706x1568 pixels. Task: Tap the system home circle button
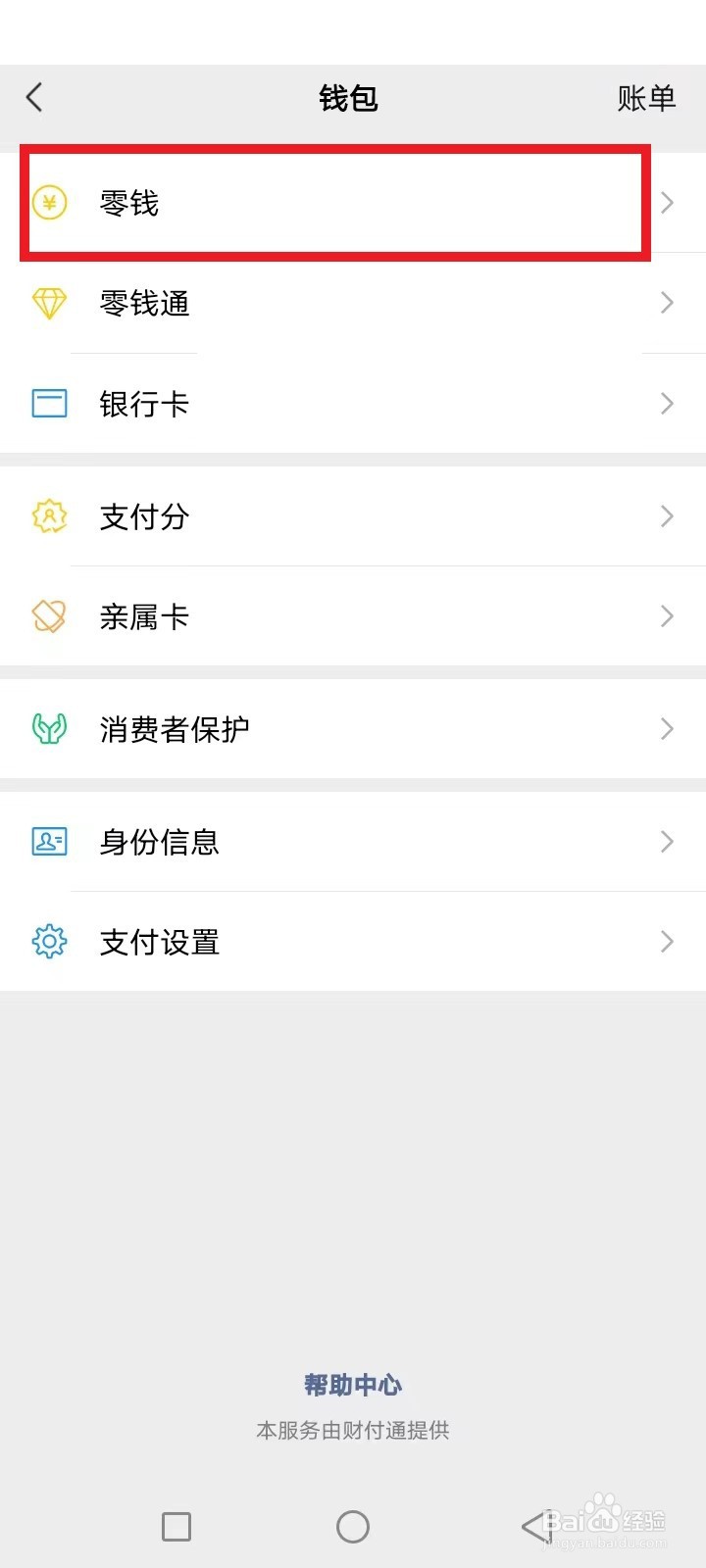(353, 1526)
